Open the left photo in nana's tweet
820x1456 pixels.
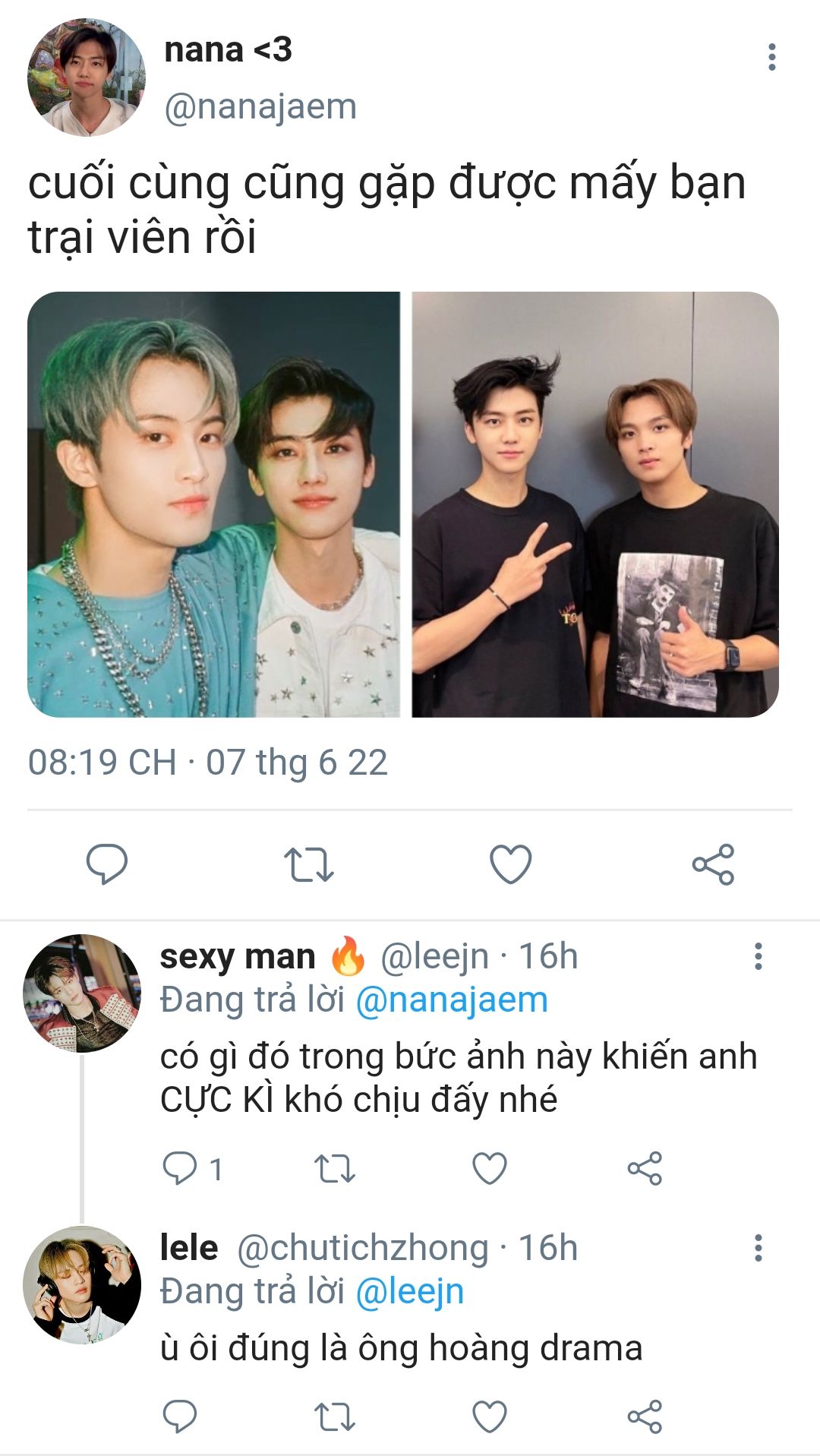point(213,504)
